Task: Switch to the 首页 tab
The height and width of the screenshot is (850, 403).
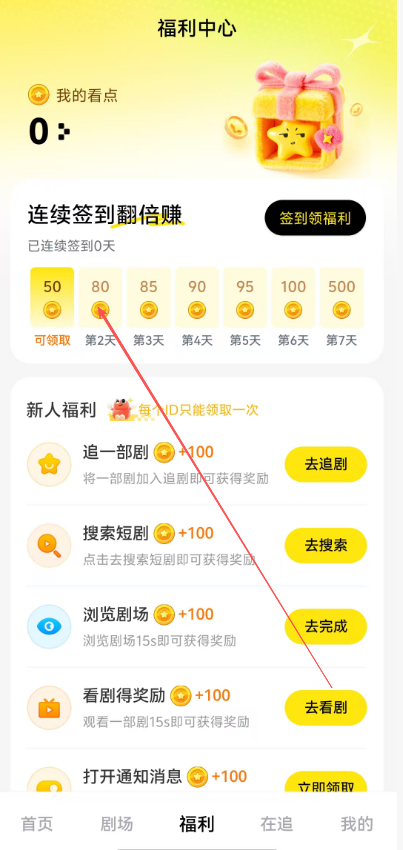Action: tap(37, 824)
